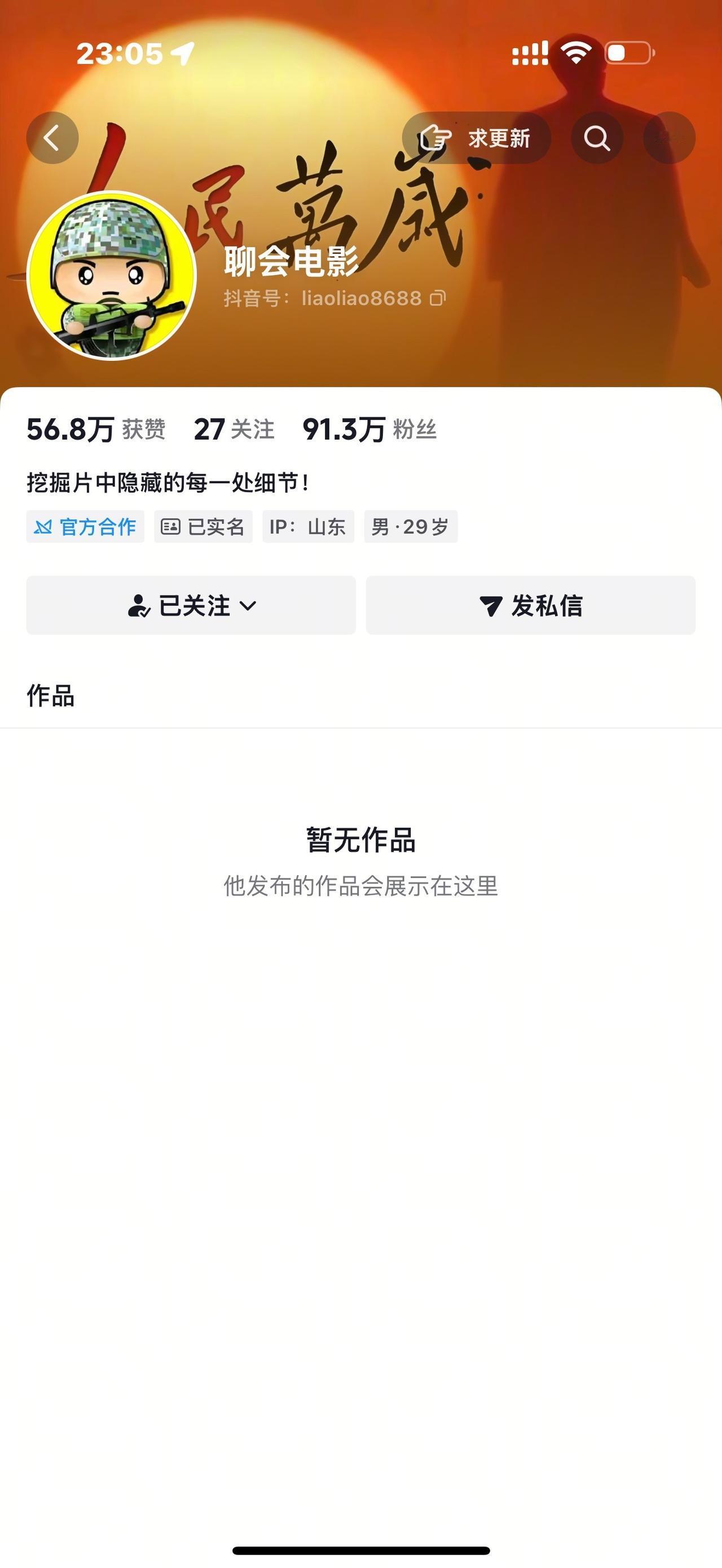This screenshot has width=722, height=1568.
Task: Open search on this profile page
Action: (x=598, y=138)
